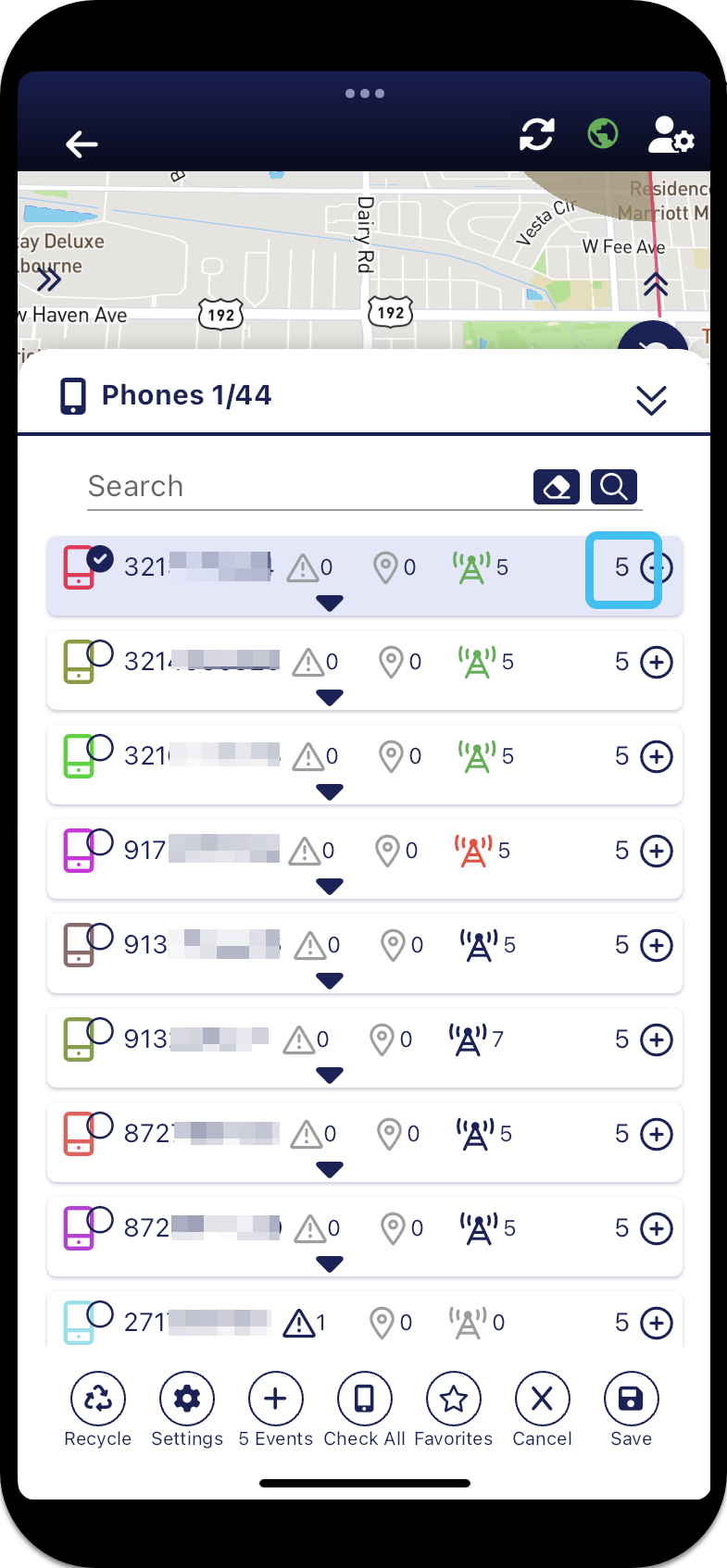Tap the refresh sync icon
Screen dimensions: 727x1568
[536, 135]
